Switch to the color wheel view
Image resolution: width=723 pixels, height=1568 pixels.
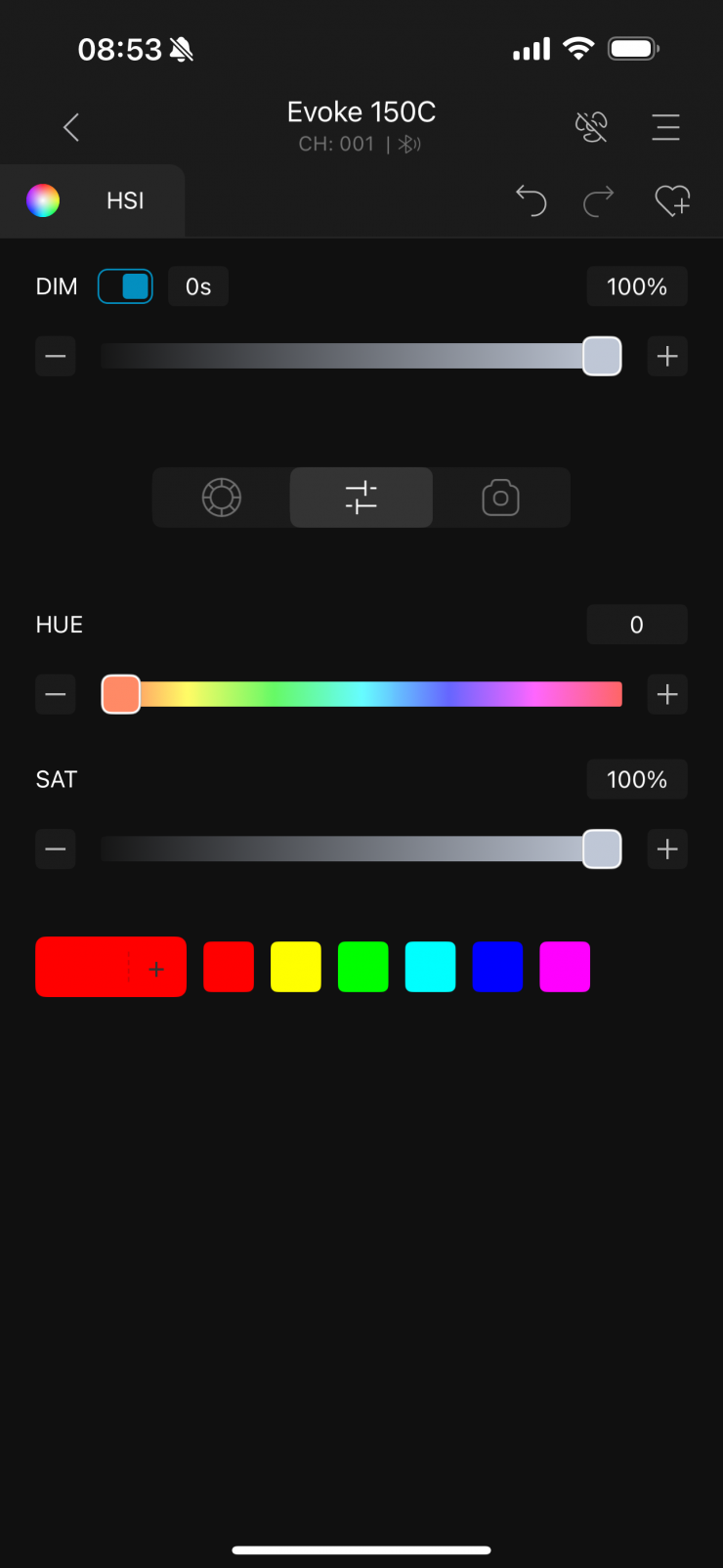(x=222, y=498)
